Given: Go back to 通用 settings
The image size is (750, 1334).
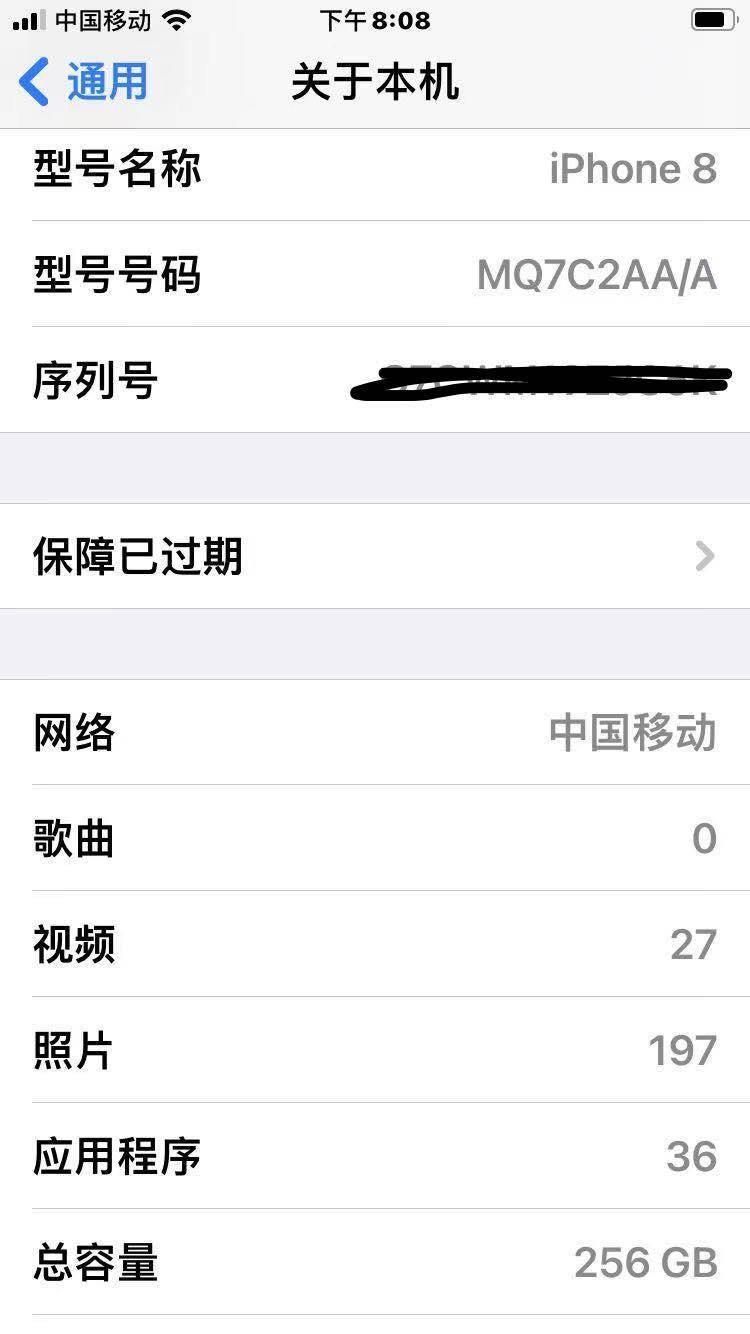Looking at the screenshot, I should pos(83,81).
